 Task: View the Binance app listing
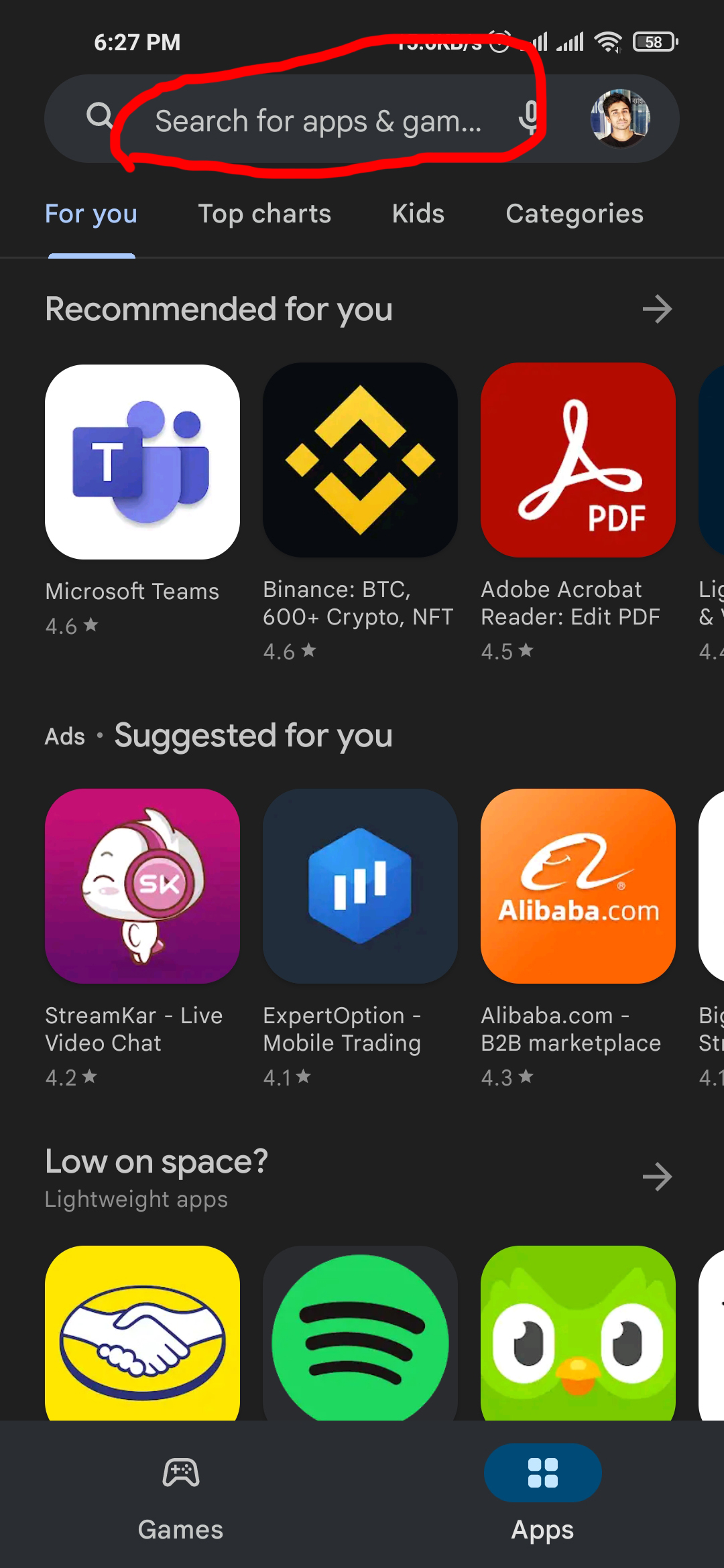point(360,460)
